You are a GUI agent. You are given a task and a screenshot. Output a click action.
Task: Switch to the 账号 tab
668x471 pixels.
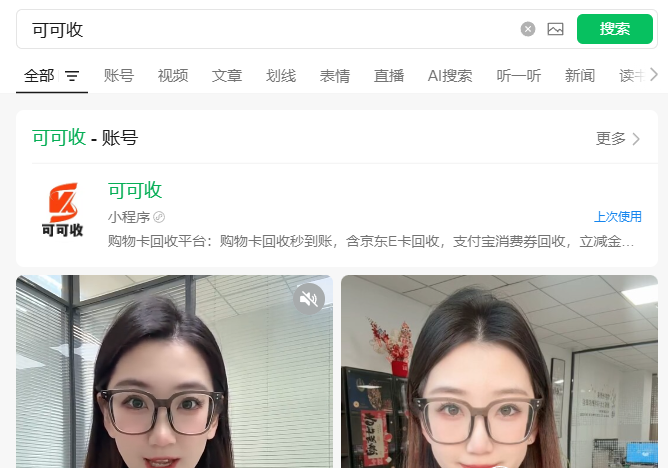click(x=119, y=76)
